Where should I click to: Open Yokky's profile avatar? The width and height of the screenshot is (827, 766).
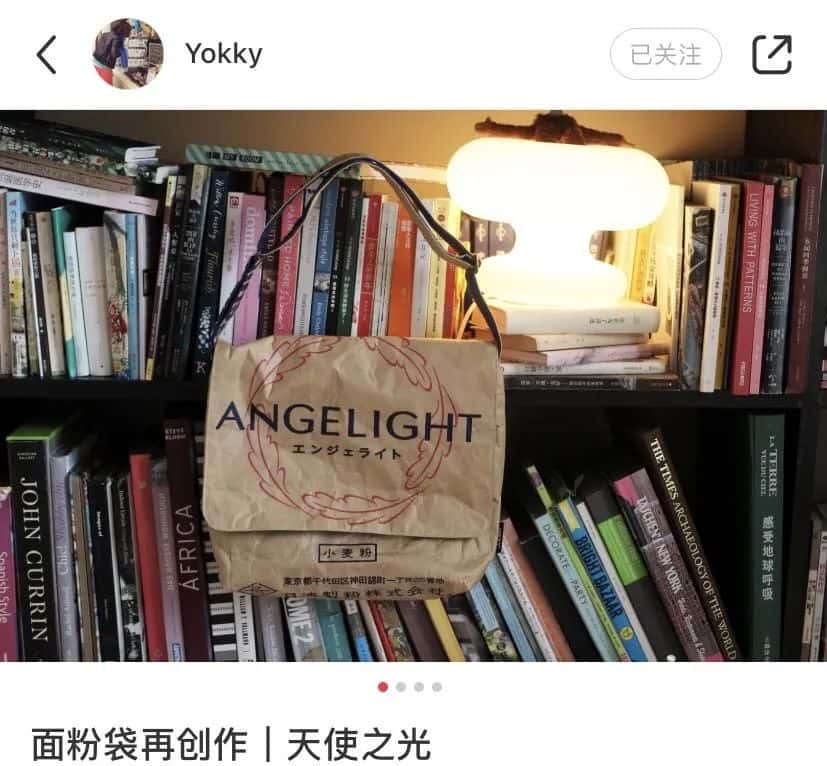(128, 54)
